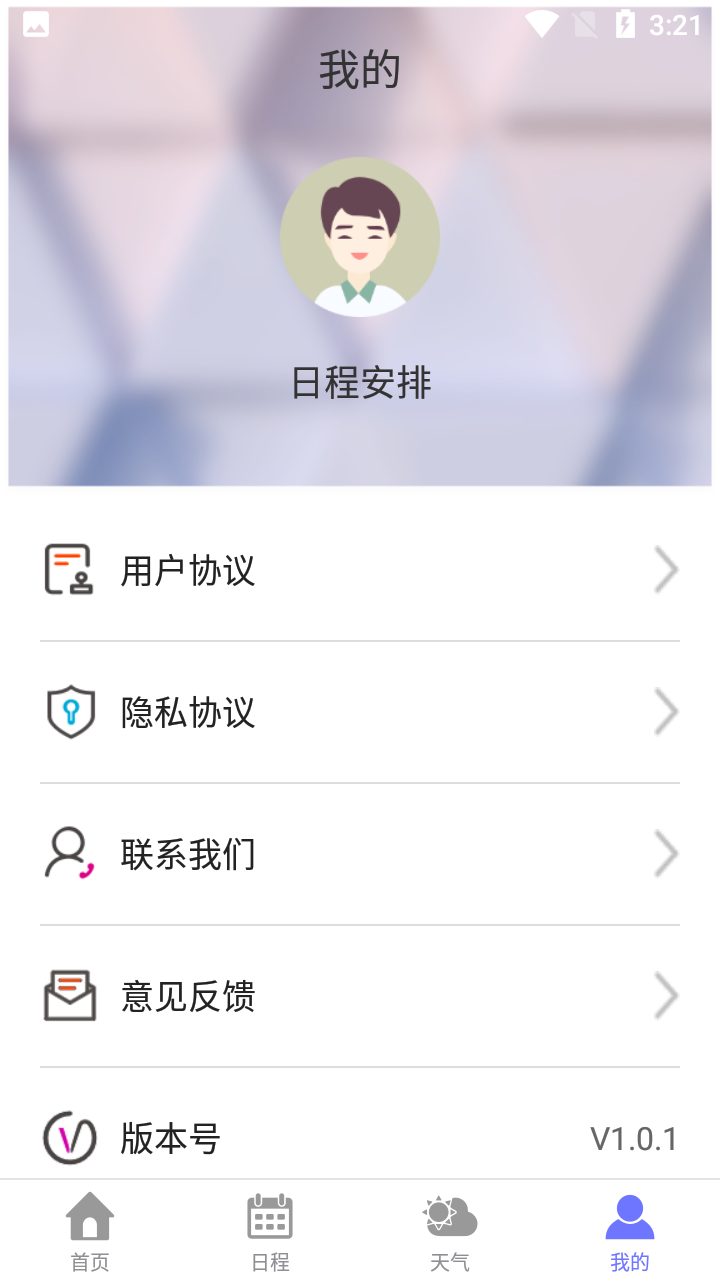
Task: Click the 联系我们 person icon
Action: click(x=70, y=853)
